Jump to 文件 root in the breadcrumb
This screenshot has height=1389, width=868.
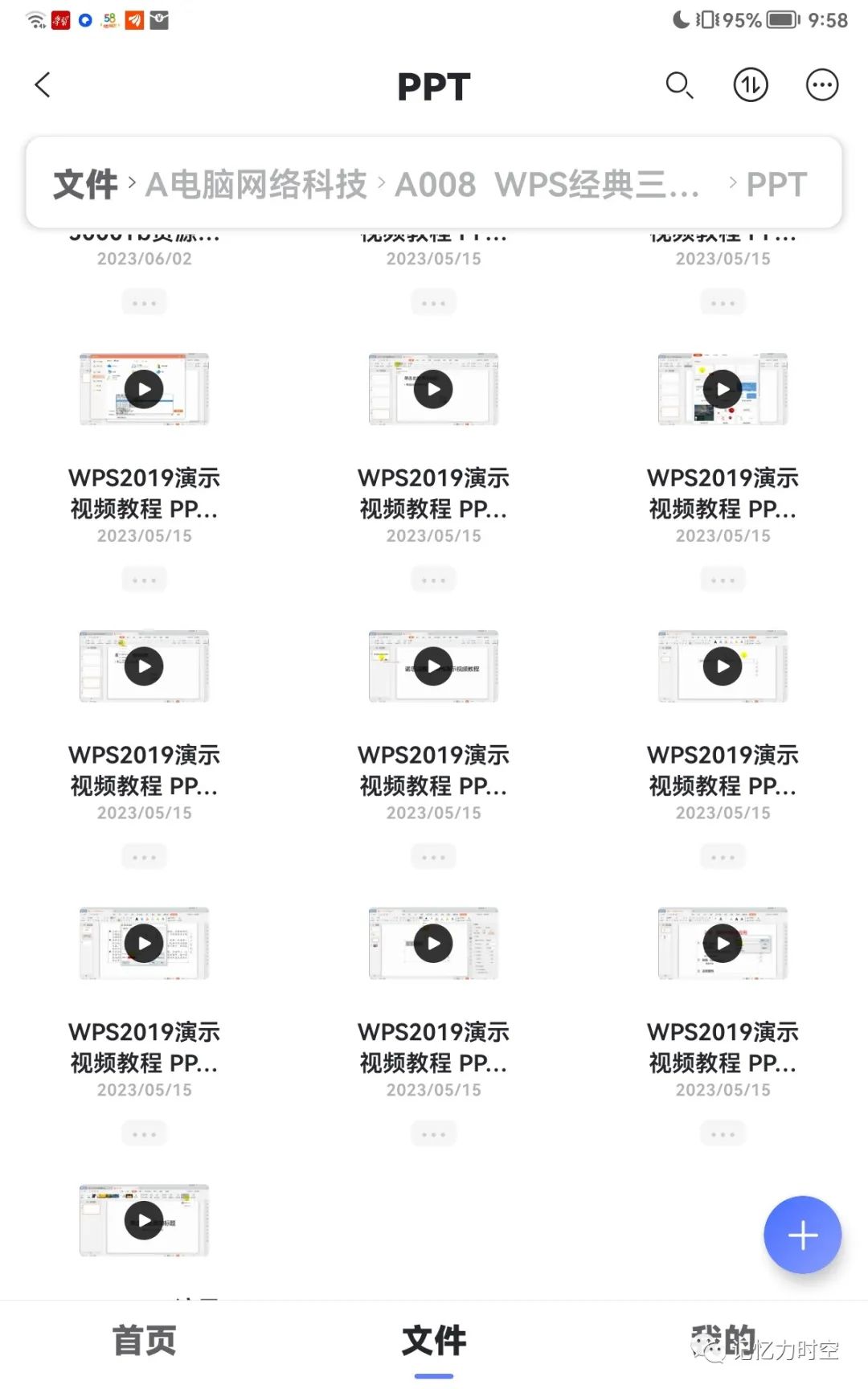85,185
